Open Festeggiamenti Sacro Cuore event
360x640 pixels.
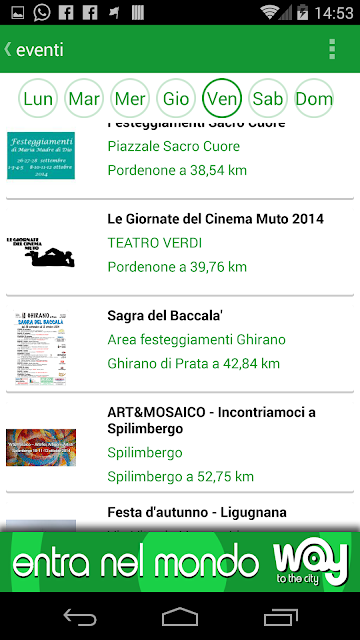(180, 159)
